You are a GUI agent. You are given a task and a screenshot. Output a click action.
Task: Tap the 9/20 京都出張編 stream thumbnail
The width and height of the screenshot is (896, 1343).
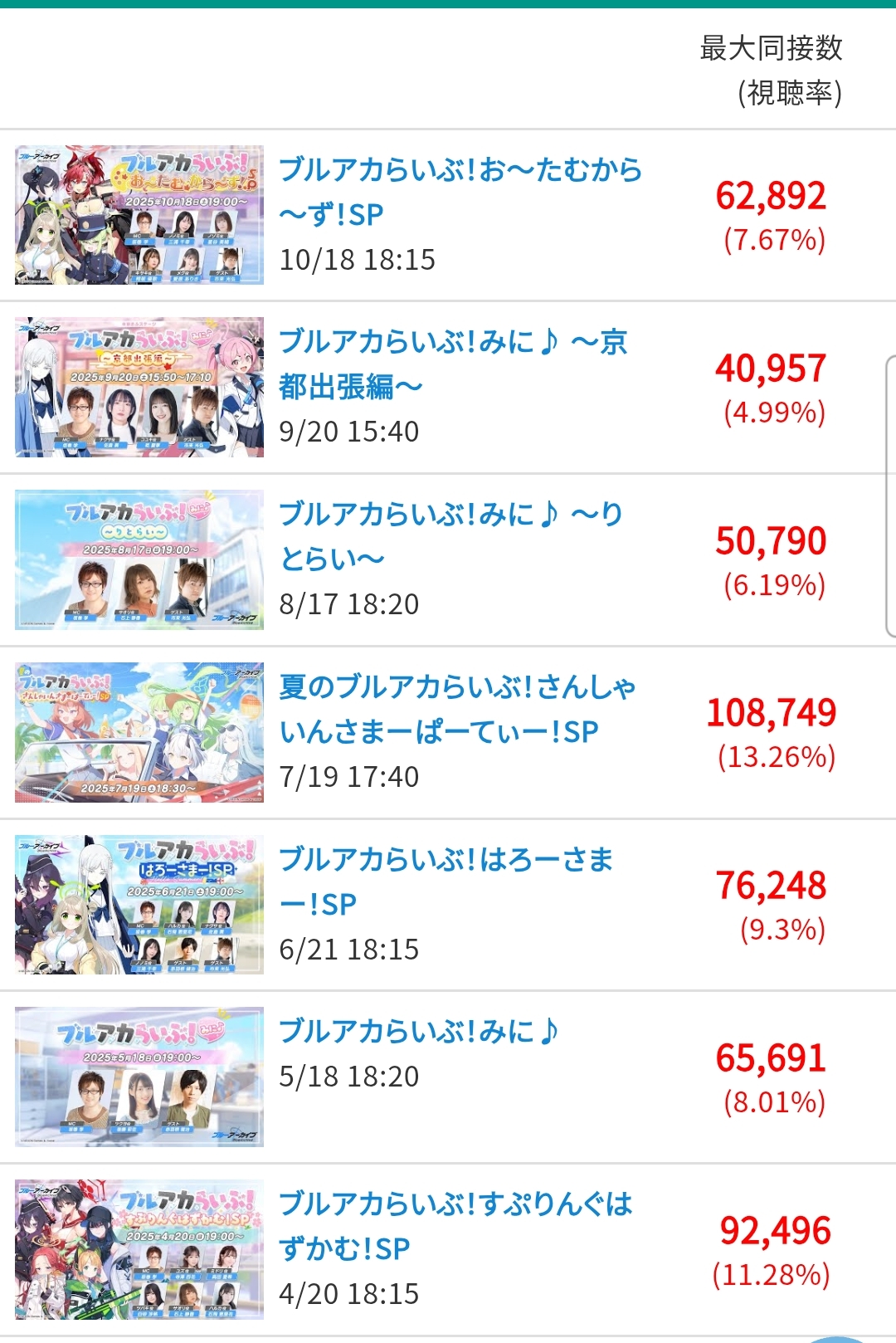[139, 387]
